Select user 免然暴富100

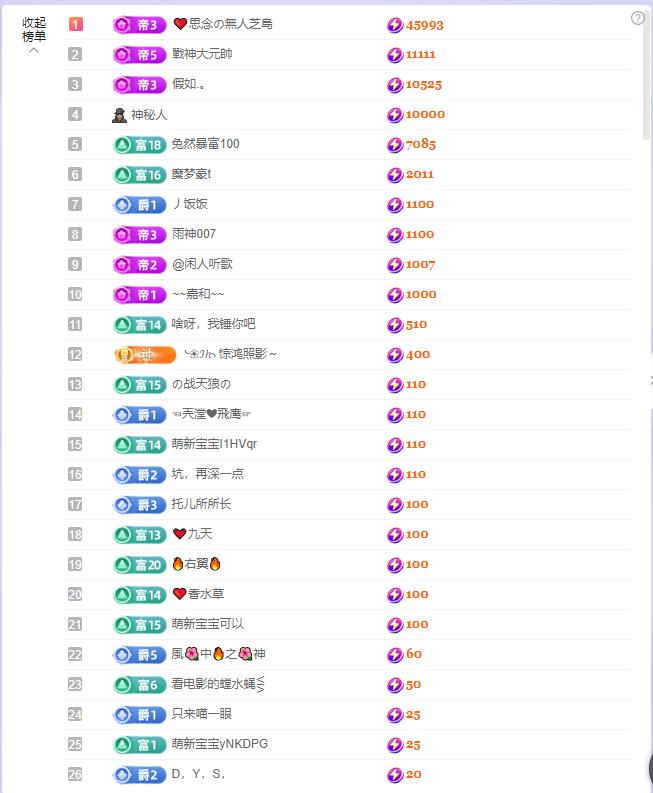[205, 144]
